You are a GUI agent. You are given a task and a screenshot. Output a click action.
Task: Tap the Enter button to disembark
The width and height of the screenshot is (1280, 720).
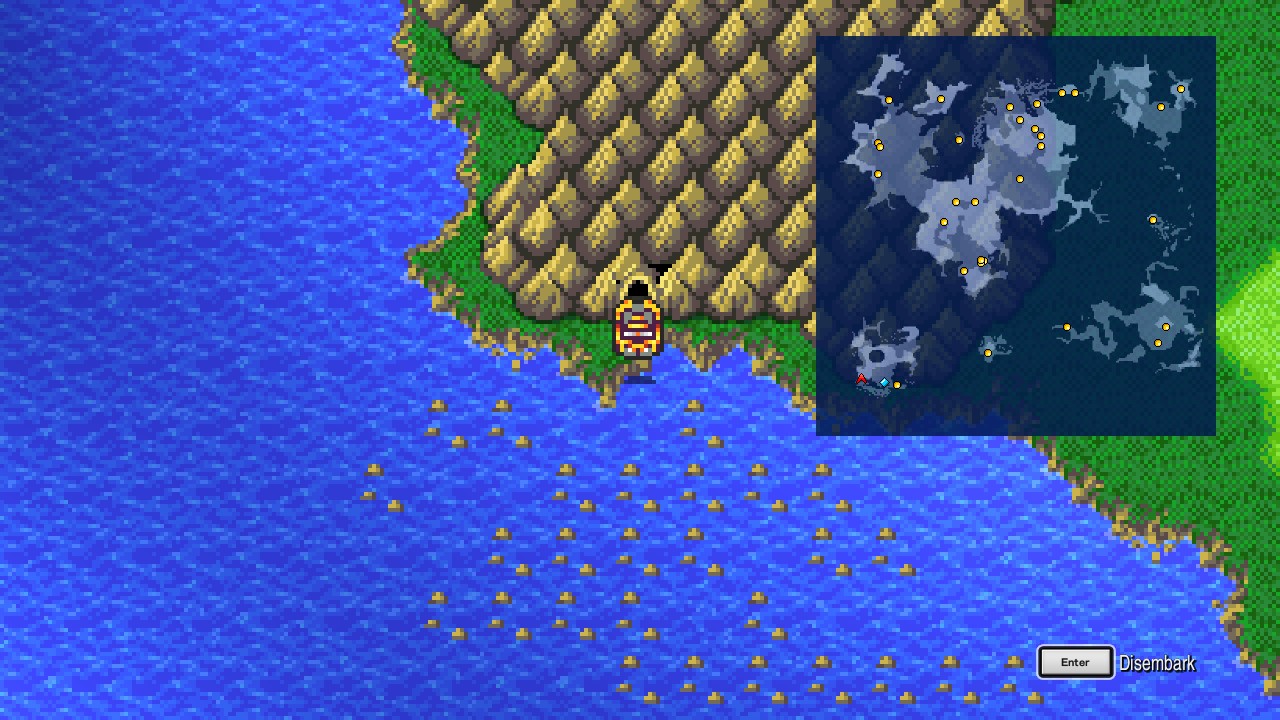[1075, 662]
